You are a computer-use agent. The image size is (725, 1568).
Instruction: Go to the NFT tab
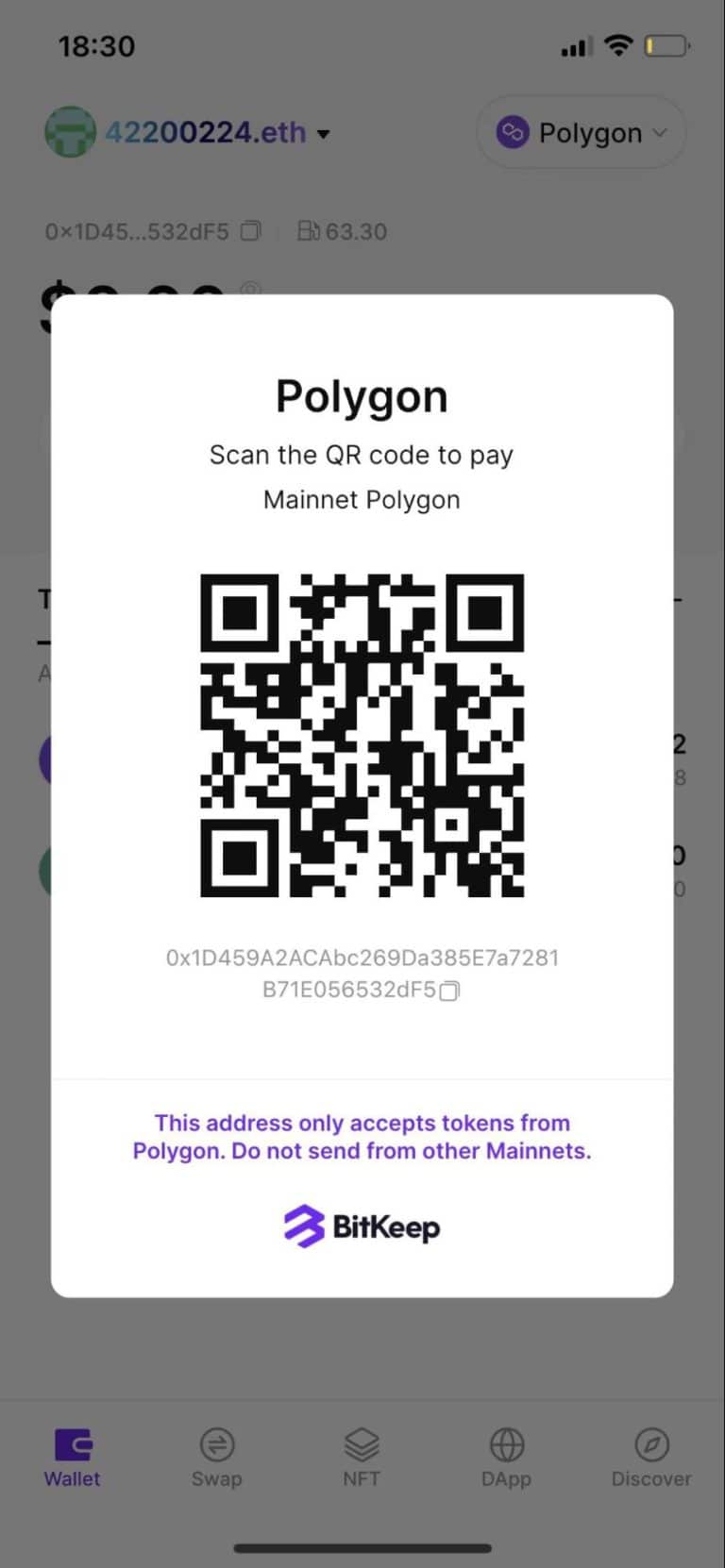point(362,1457)
